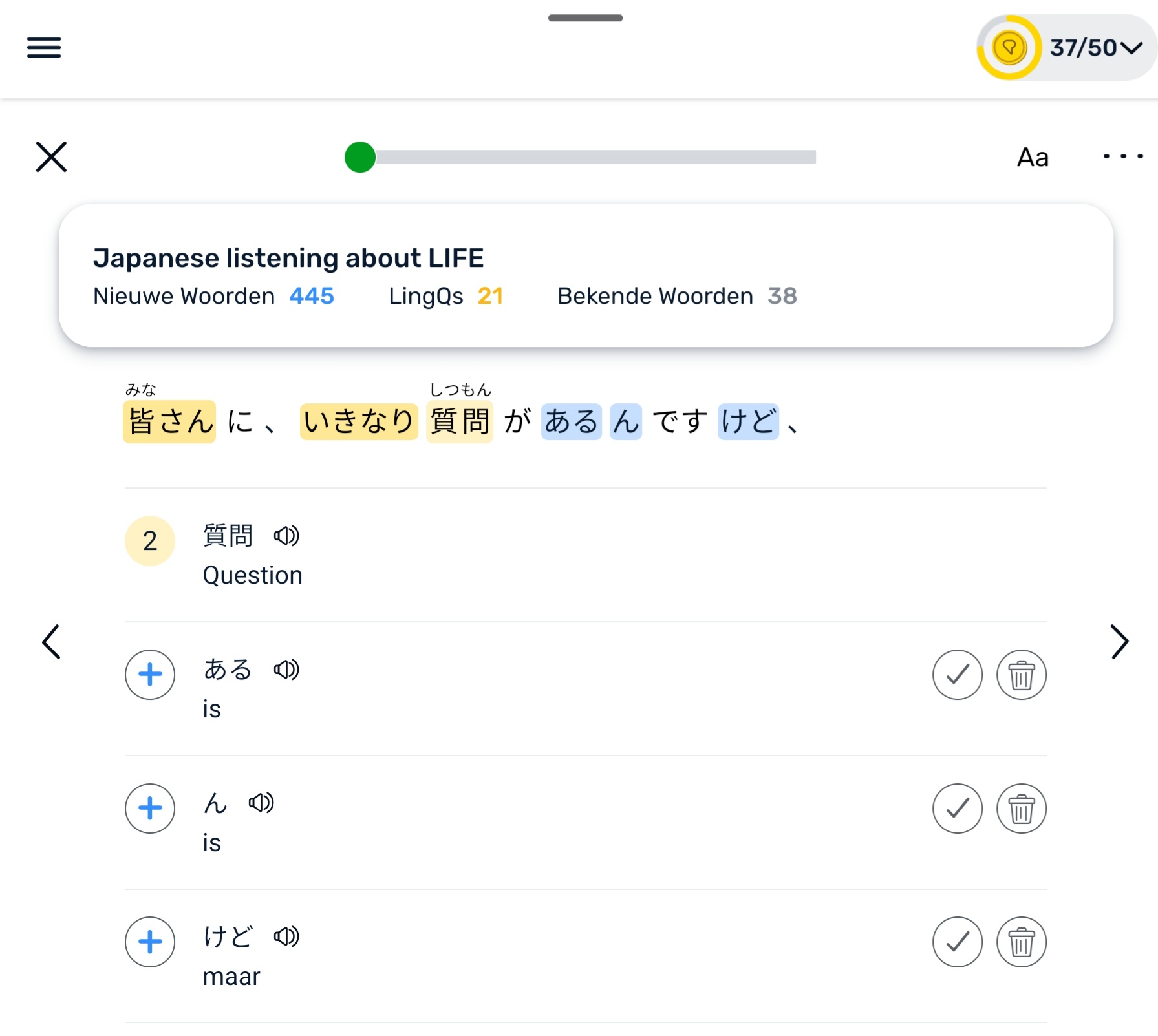Close the lesson reader

[51, 156]
